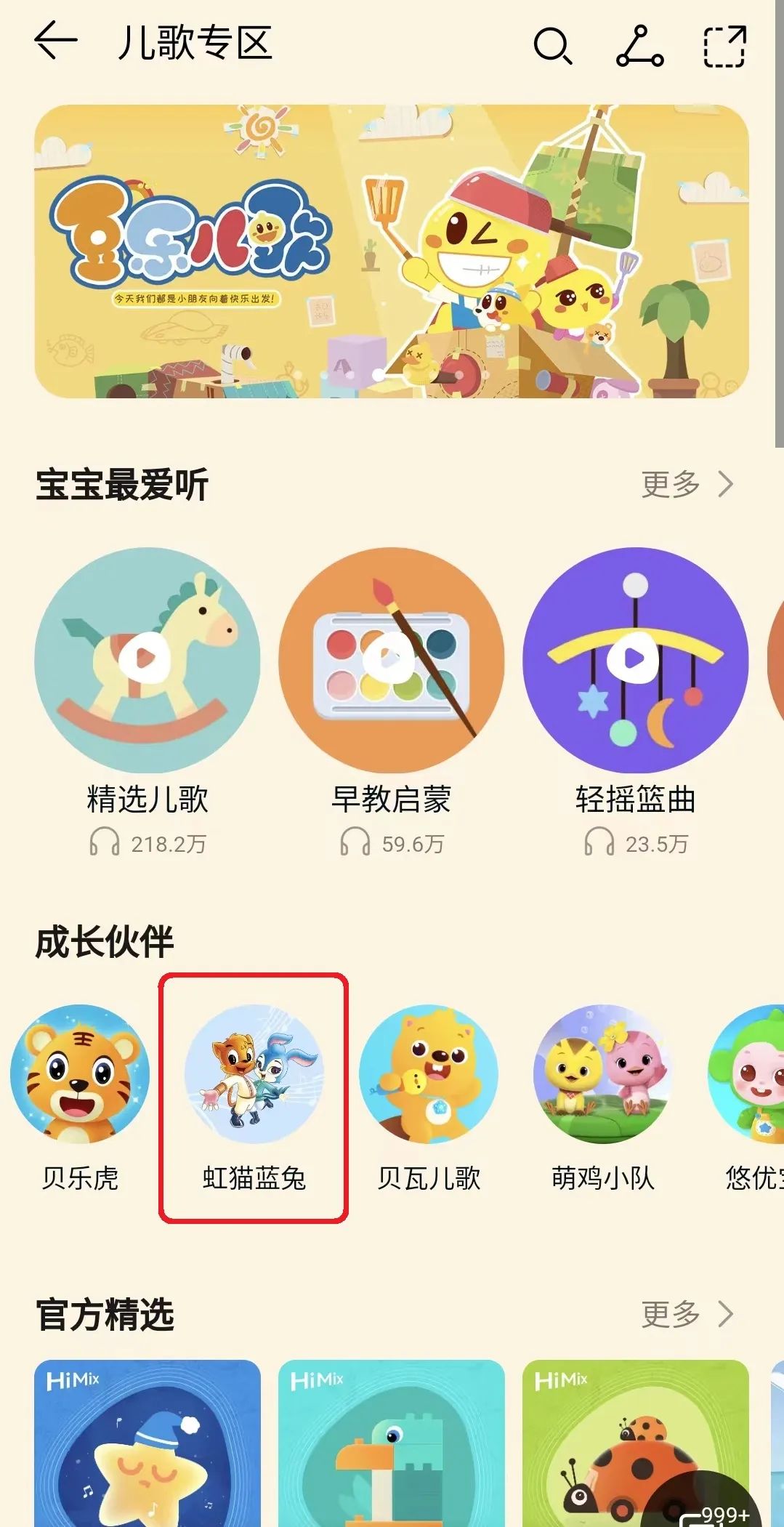Open 贝瓦儿歌 channel

(429, 1074)
